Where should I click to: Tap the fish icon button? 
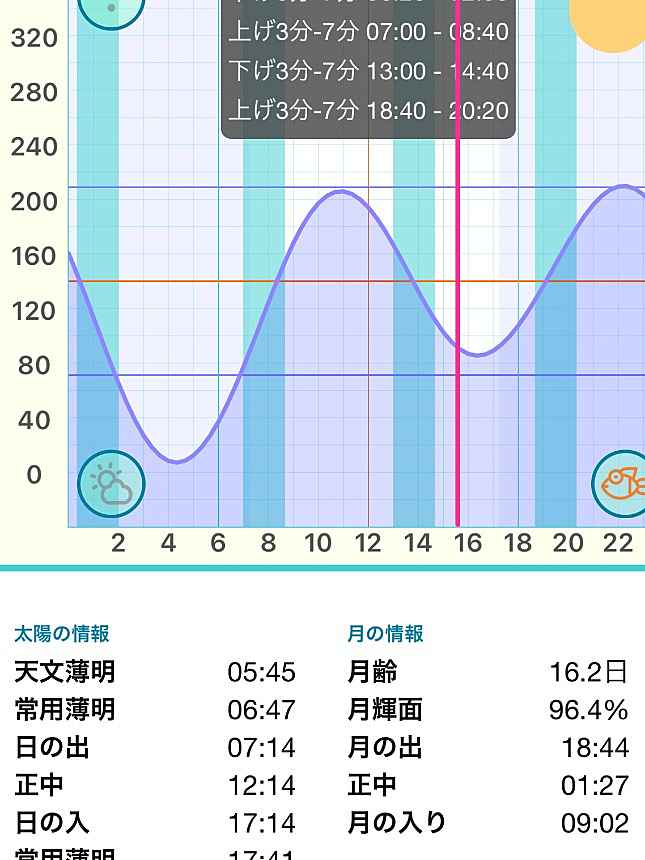(x=623, y=484)
